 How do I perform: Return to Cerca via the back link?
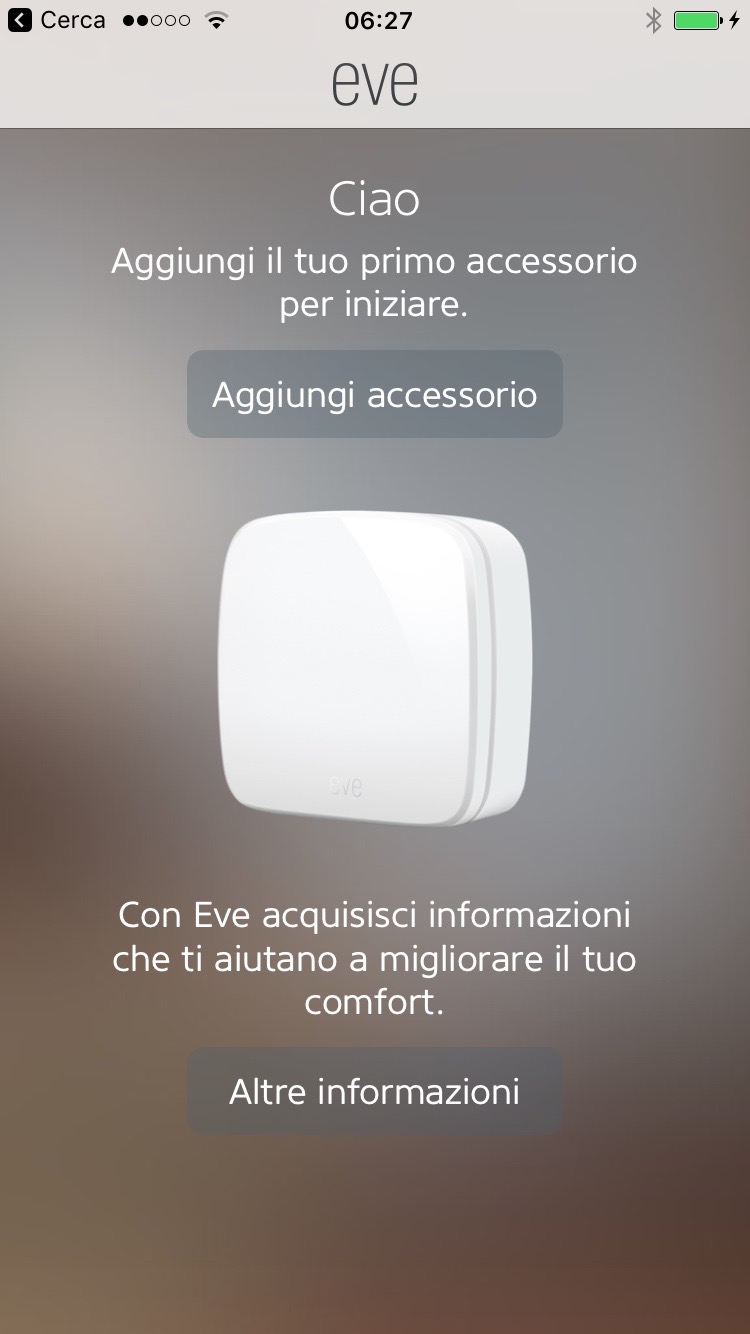[x=56, y=20]
